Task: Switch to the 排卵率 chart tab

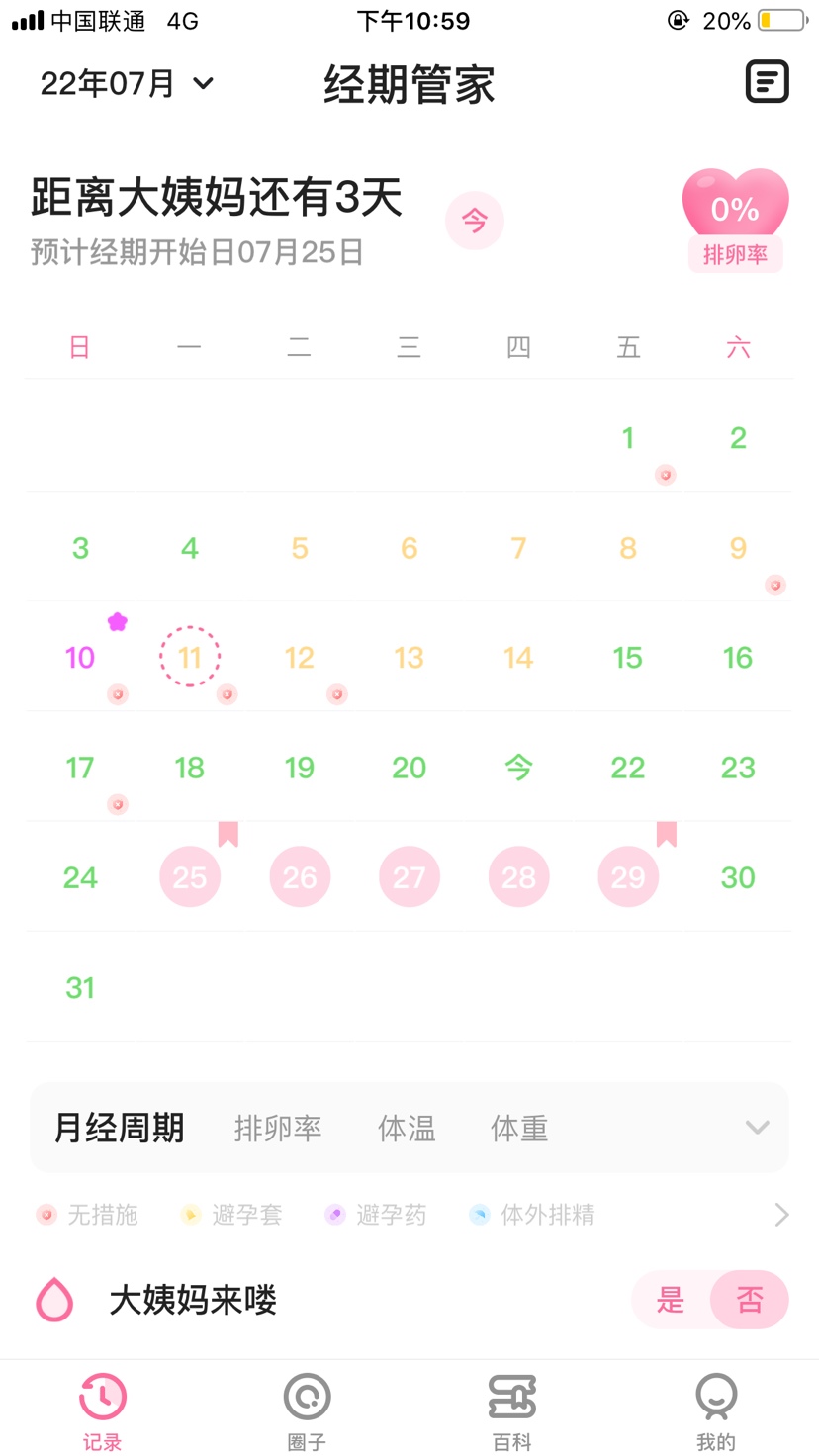Action: click(278, 1129)
